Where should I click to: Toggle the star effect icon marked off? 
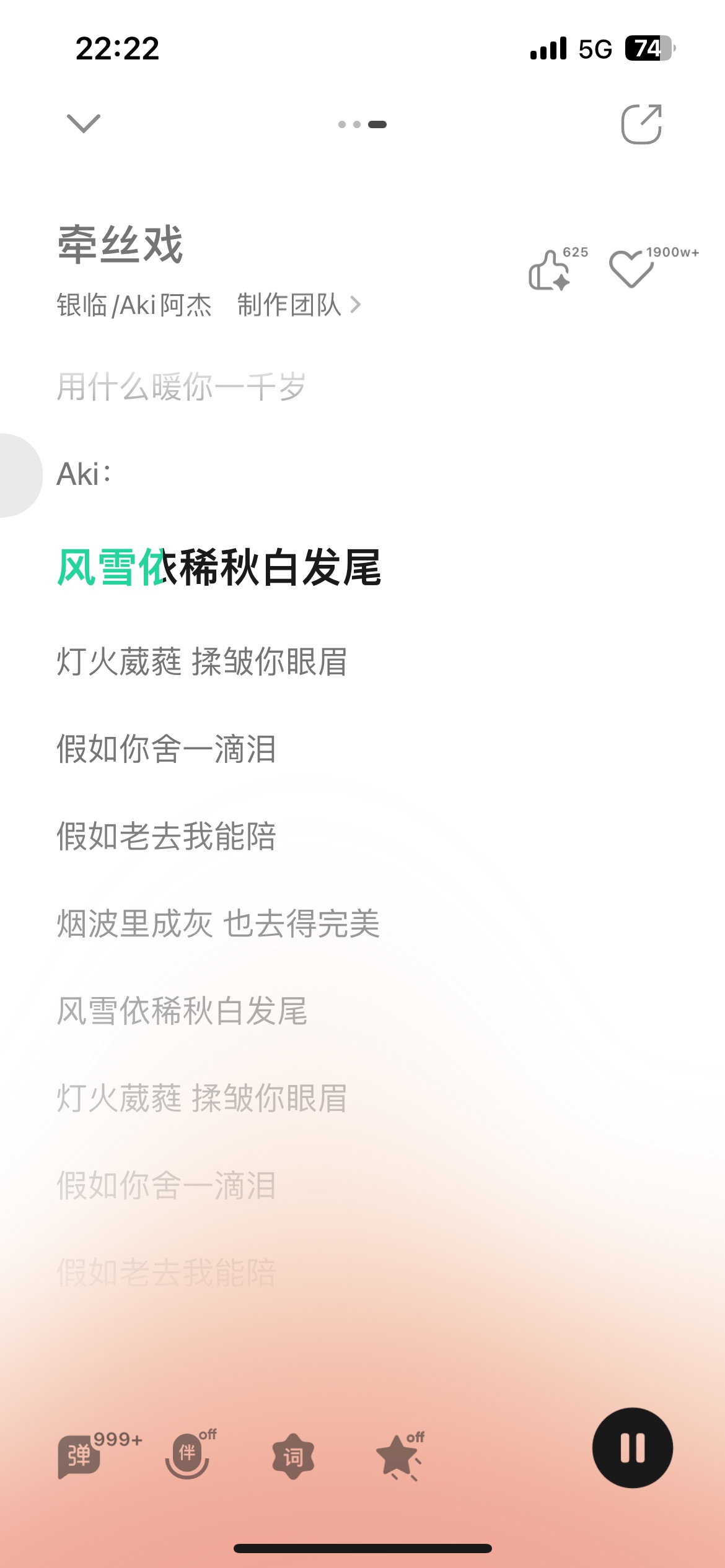point(399,1457)
